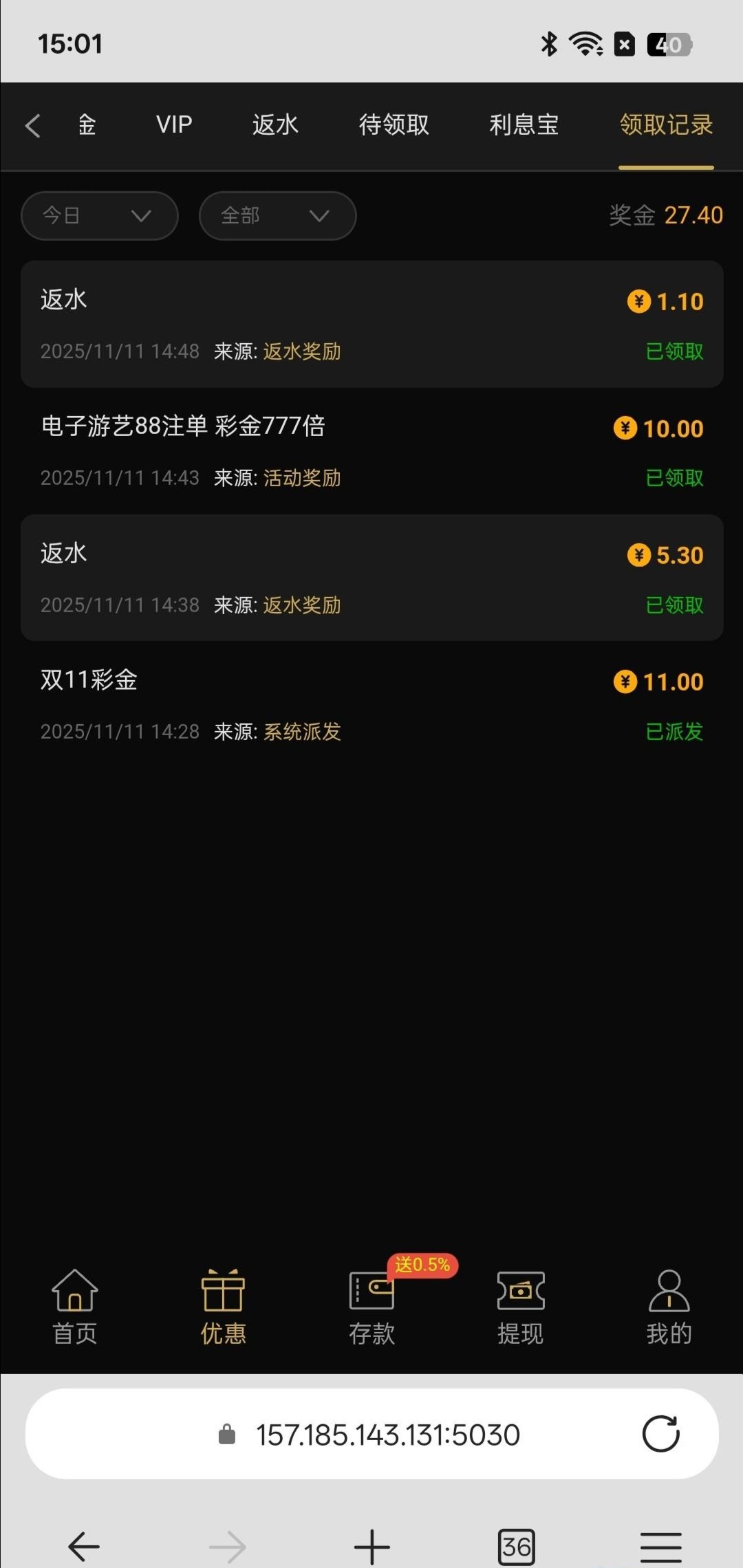Switch to the VIP tab
Image resolution: width=743 pixels, height=1568 pixels.
point(174,125)
